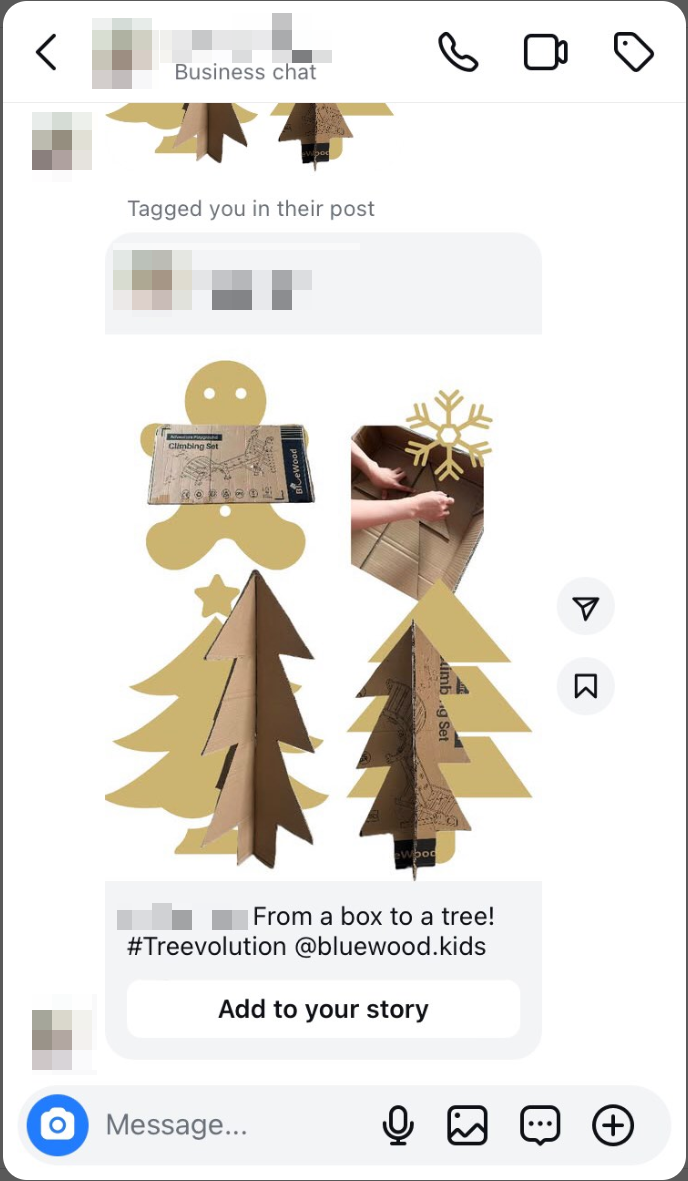Tap Add to your story
The image size is (688, 1181).
coord(323,1009)
